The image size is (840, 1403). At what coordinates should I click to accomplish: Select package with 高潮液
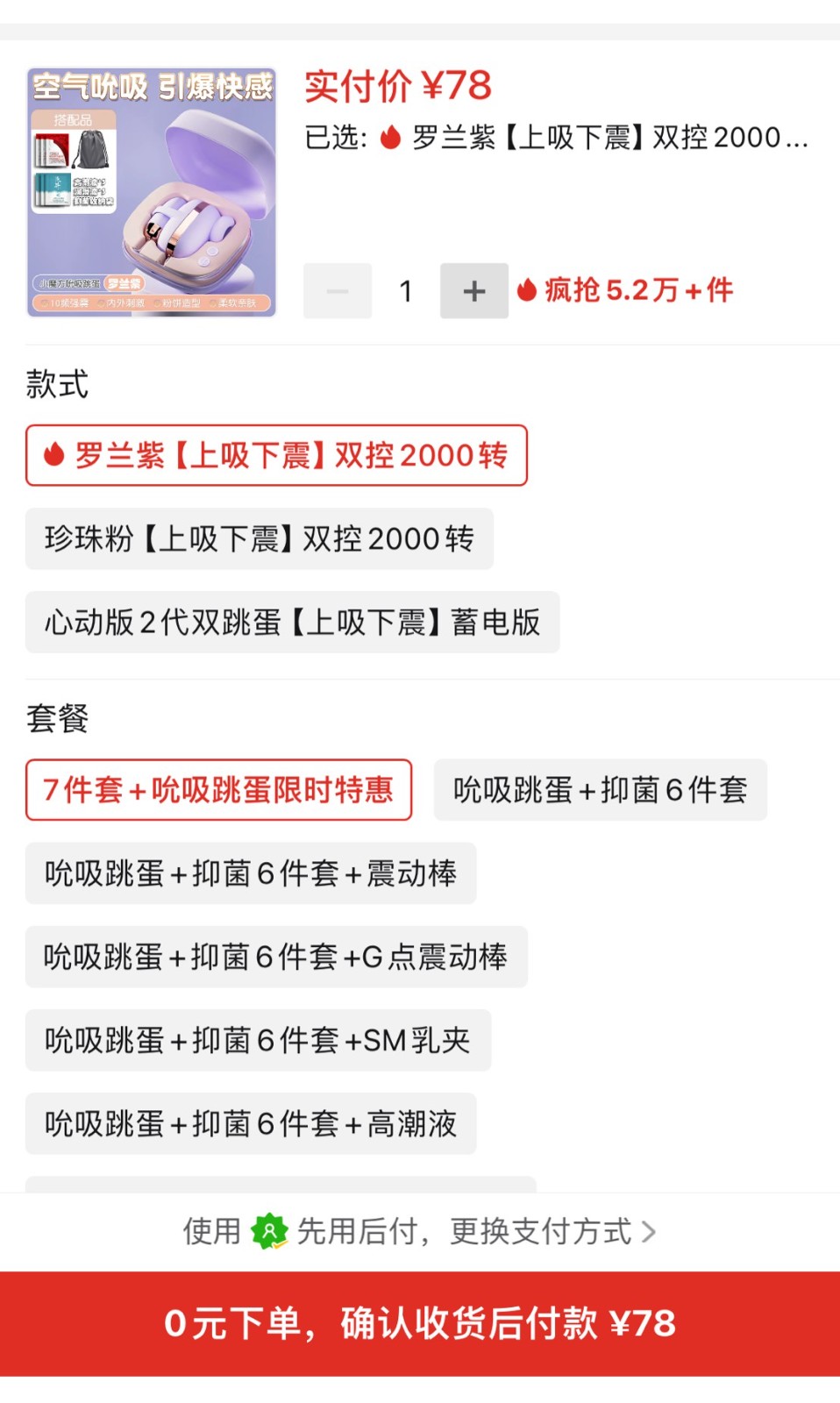coord(251,1123)
